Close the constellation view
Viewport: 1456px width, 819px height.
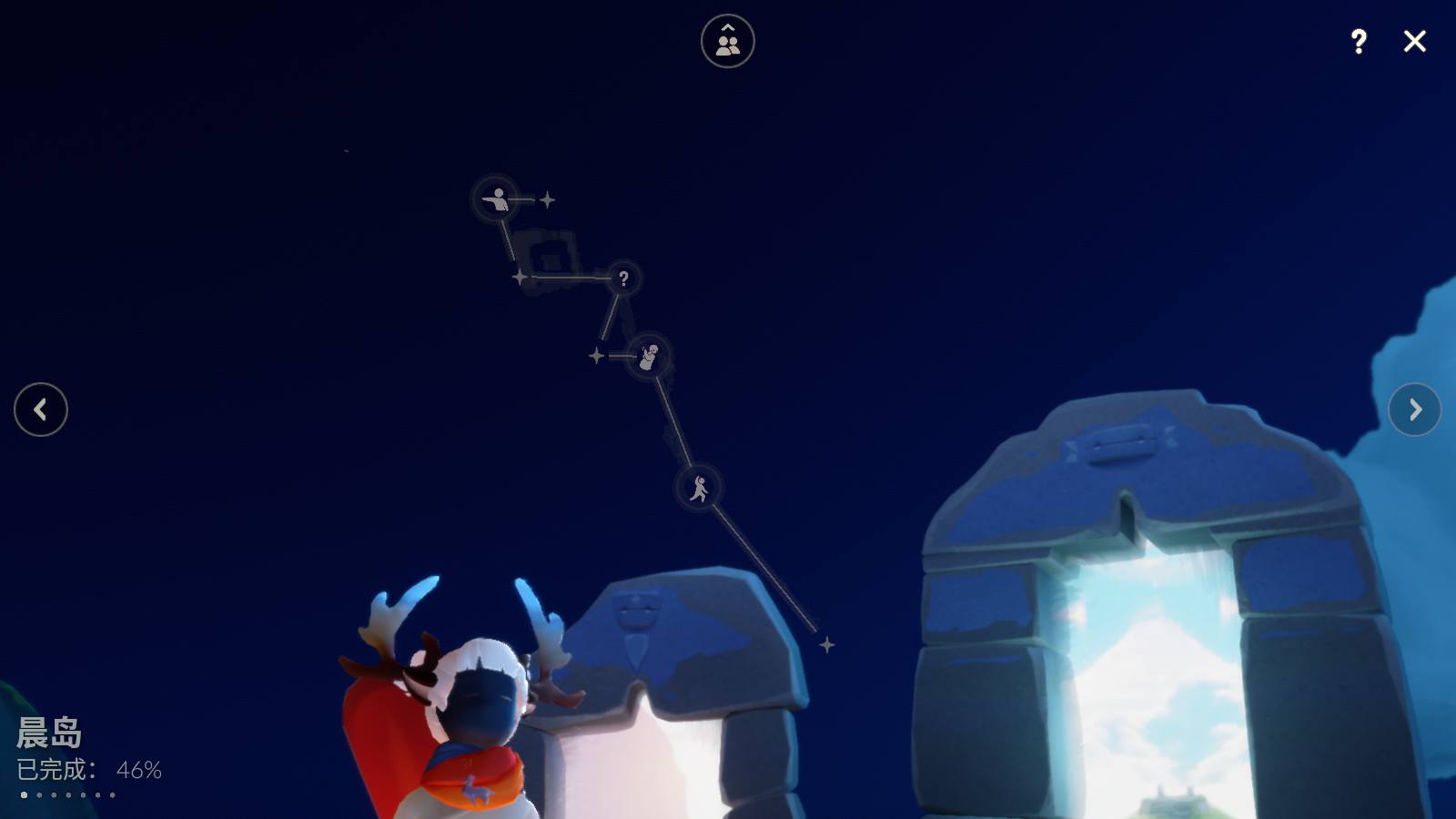(1414, 42)
